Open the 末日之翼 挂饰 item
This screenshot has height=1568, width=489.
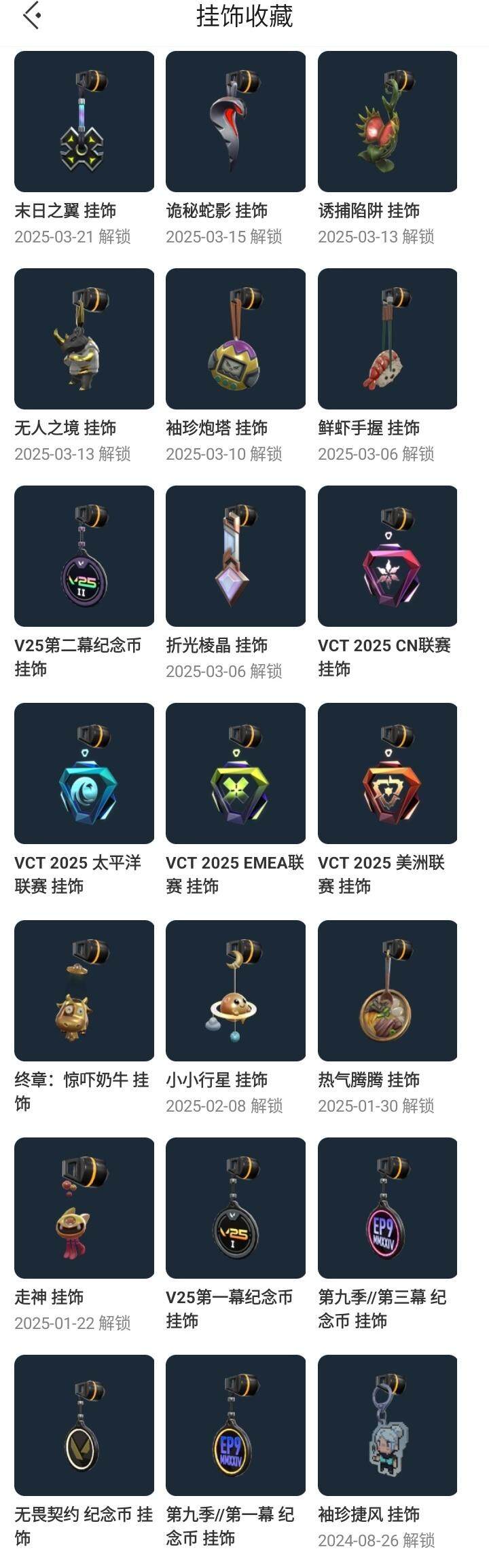[84, 122]
